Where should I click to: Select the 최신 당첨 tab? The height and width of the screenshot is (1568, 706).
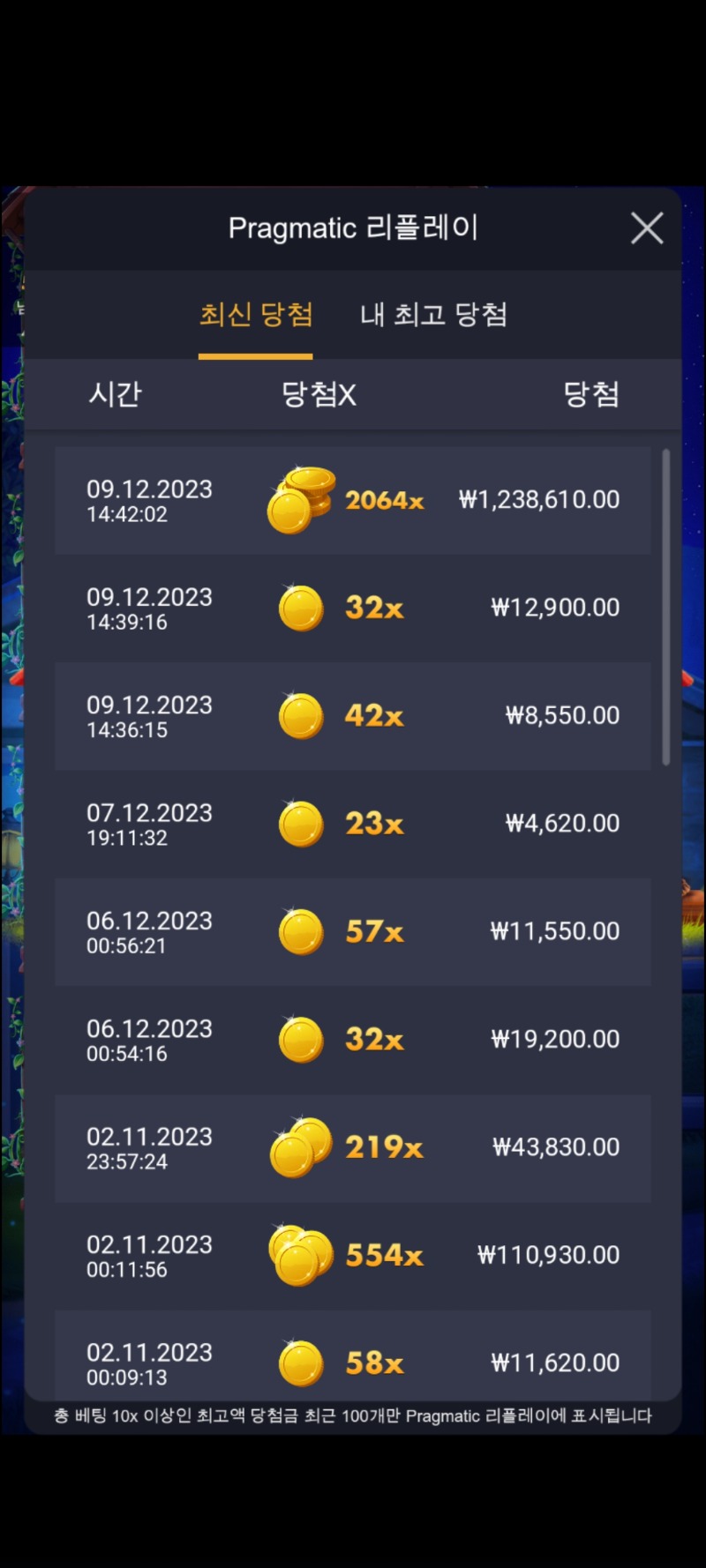click(256, 315)
